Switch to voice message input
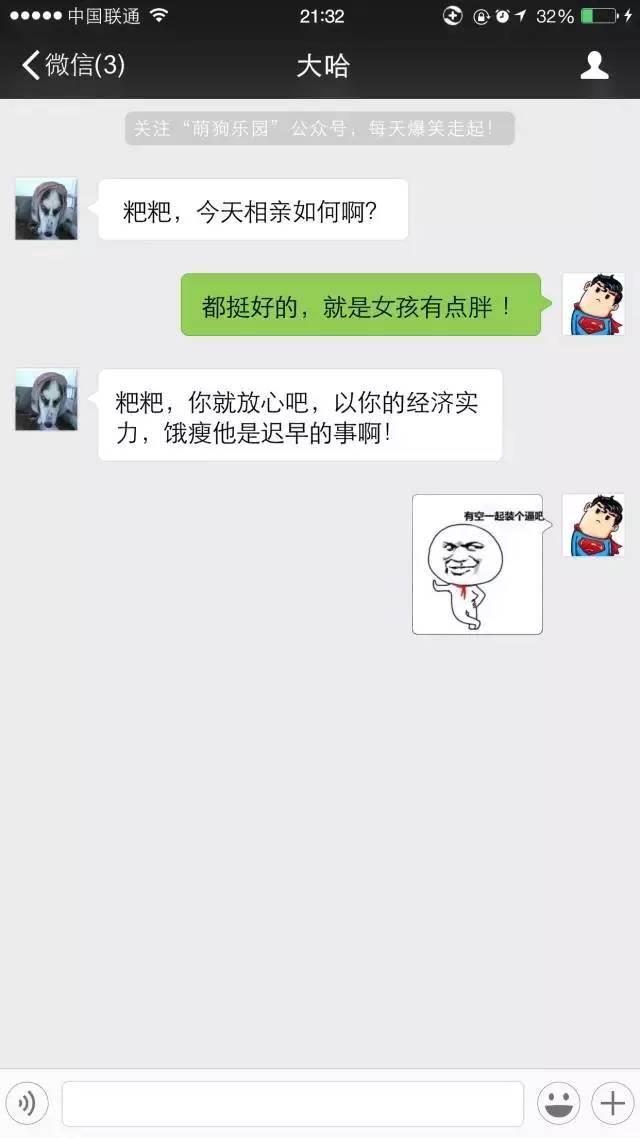The width and height of the screenshot is (640, 1138). [x=28, y=1104]
